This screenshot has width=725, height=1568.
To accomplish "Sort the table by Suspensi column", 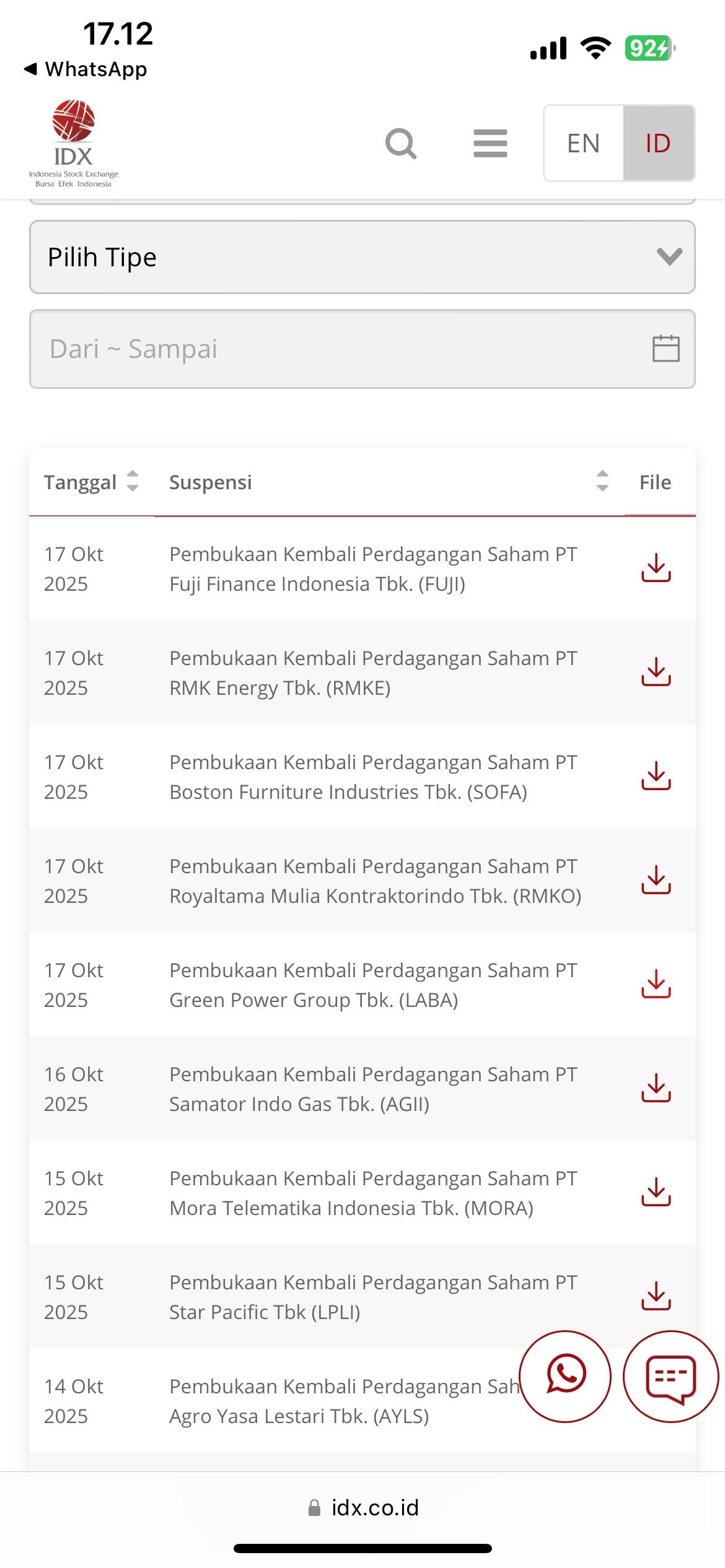I will pyautogui.click(x=602, y=482).
